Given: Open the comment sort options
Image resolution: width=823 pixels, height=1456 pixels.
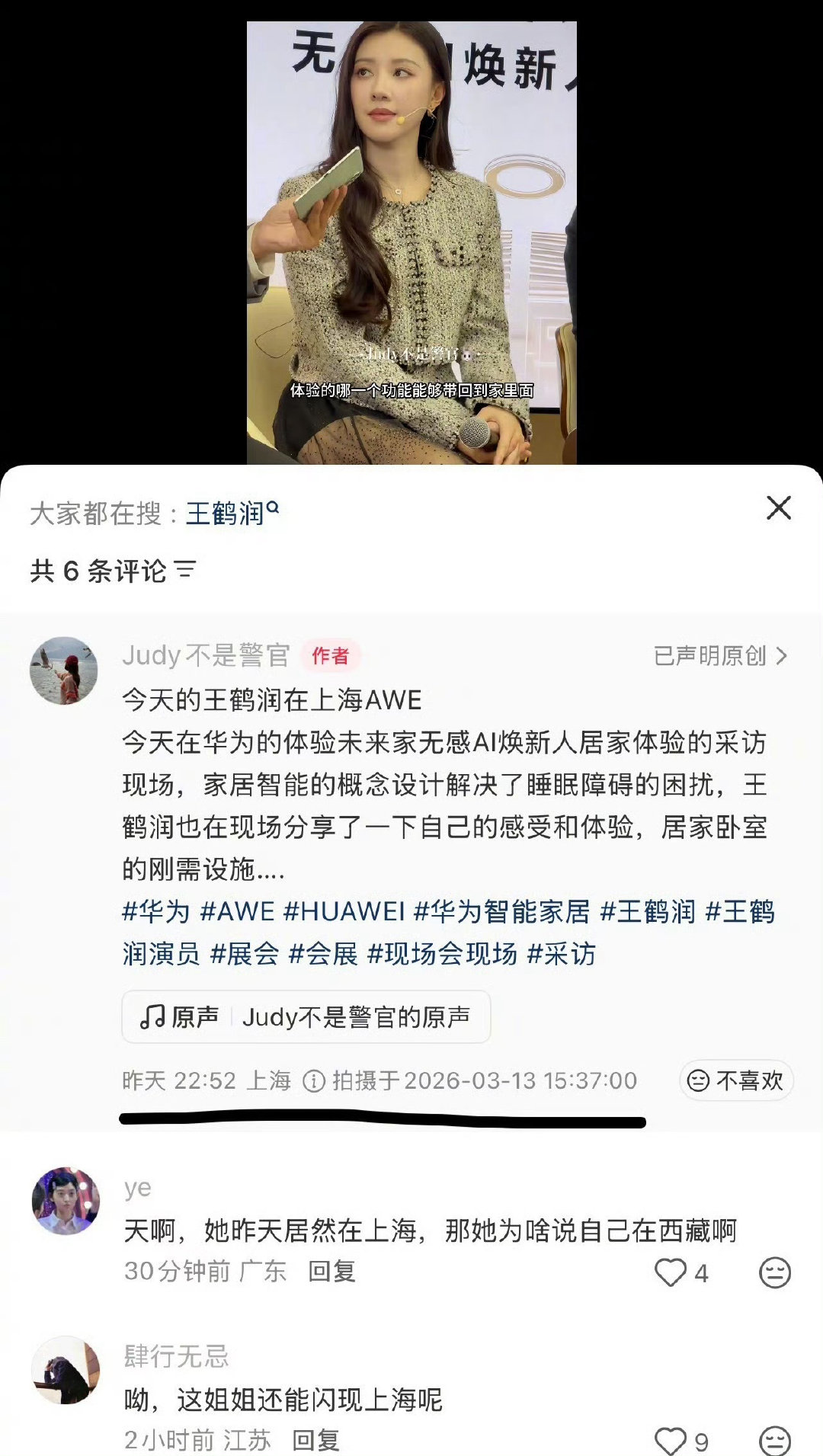Looking at the screenshot, I should click(x=184, y=570).
